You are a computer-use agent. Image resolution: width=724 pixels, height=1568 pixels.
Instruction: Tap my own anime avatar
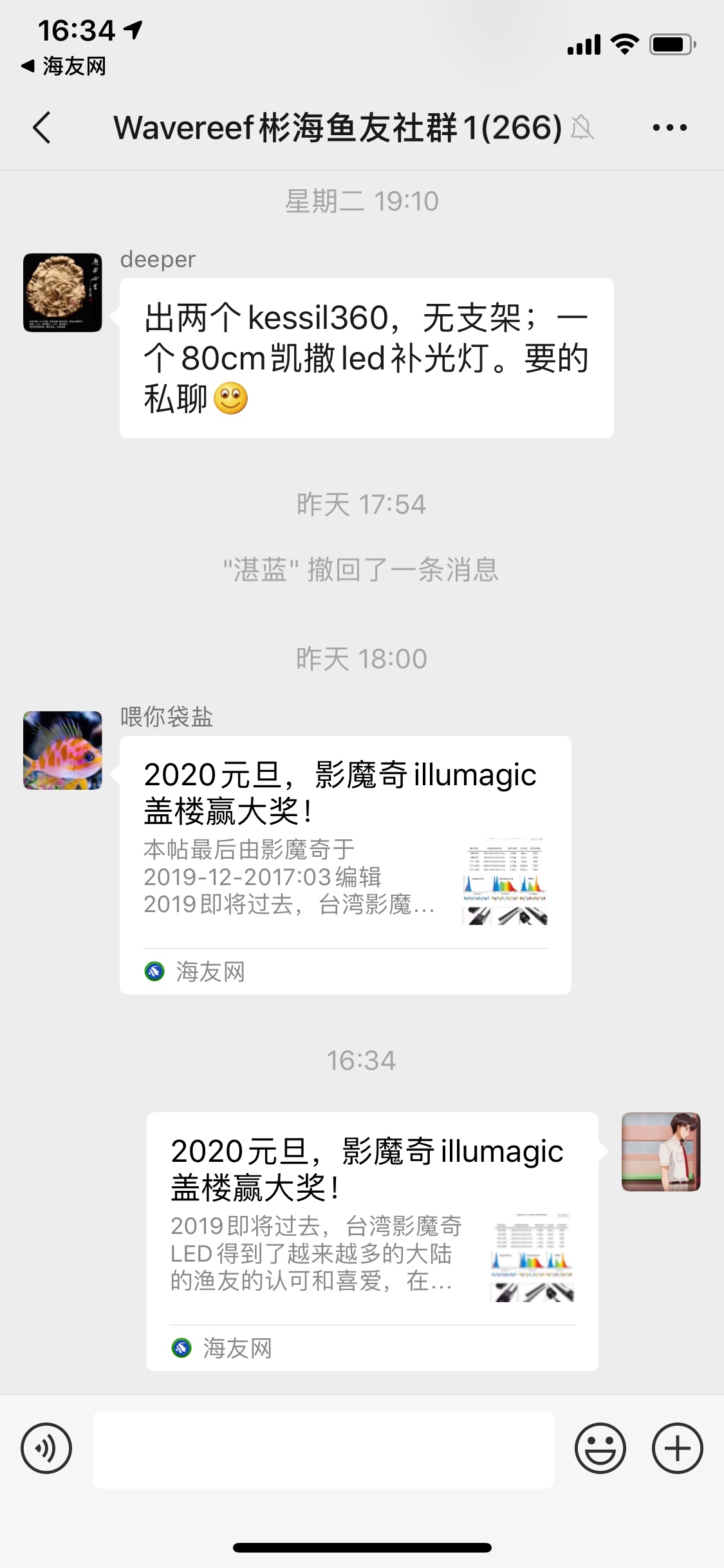[x=660, y=1152]
